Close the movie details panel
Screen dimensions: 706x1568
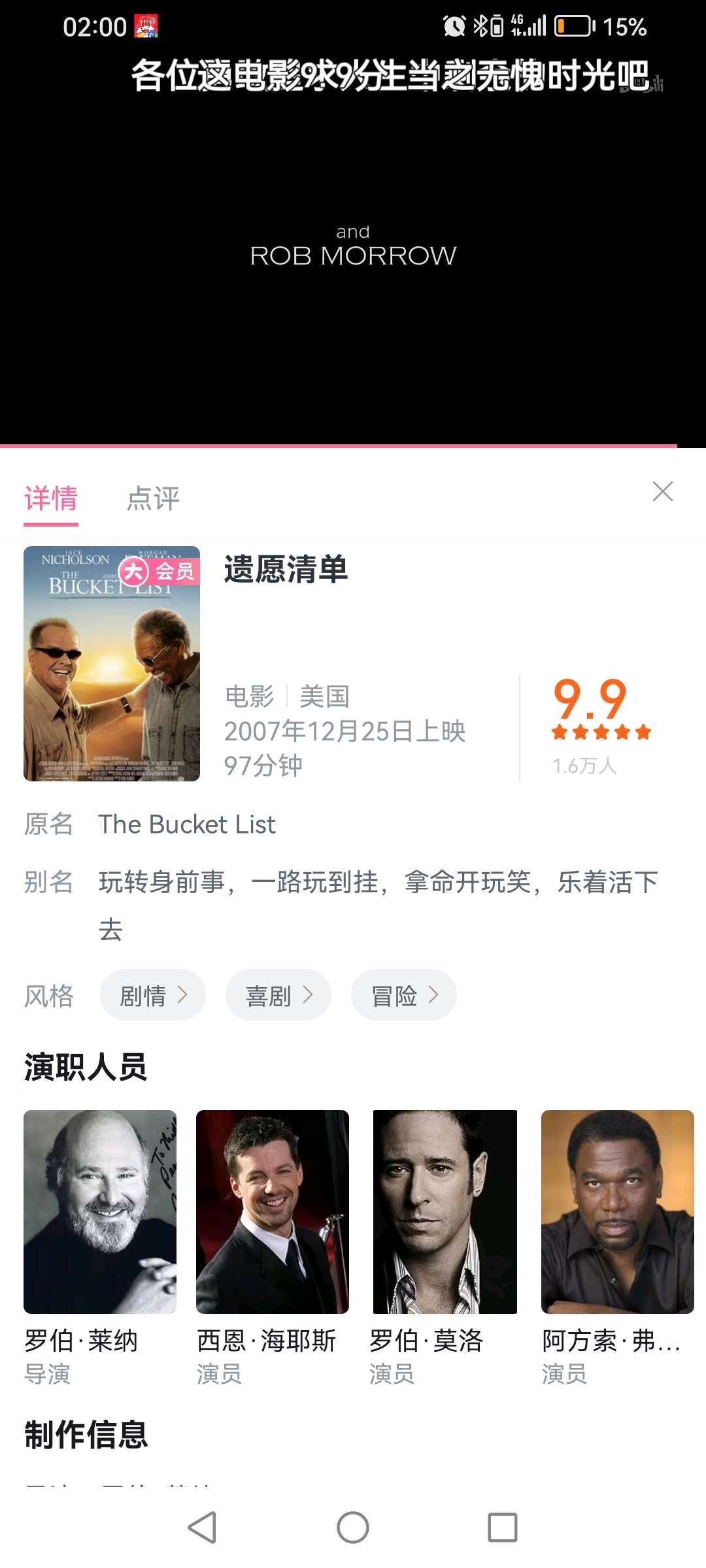click(x=662, y=491)
